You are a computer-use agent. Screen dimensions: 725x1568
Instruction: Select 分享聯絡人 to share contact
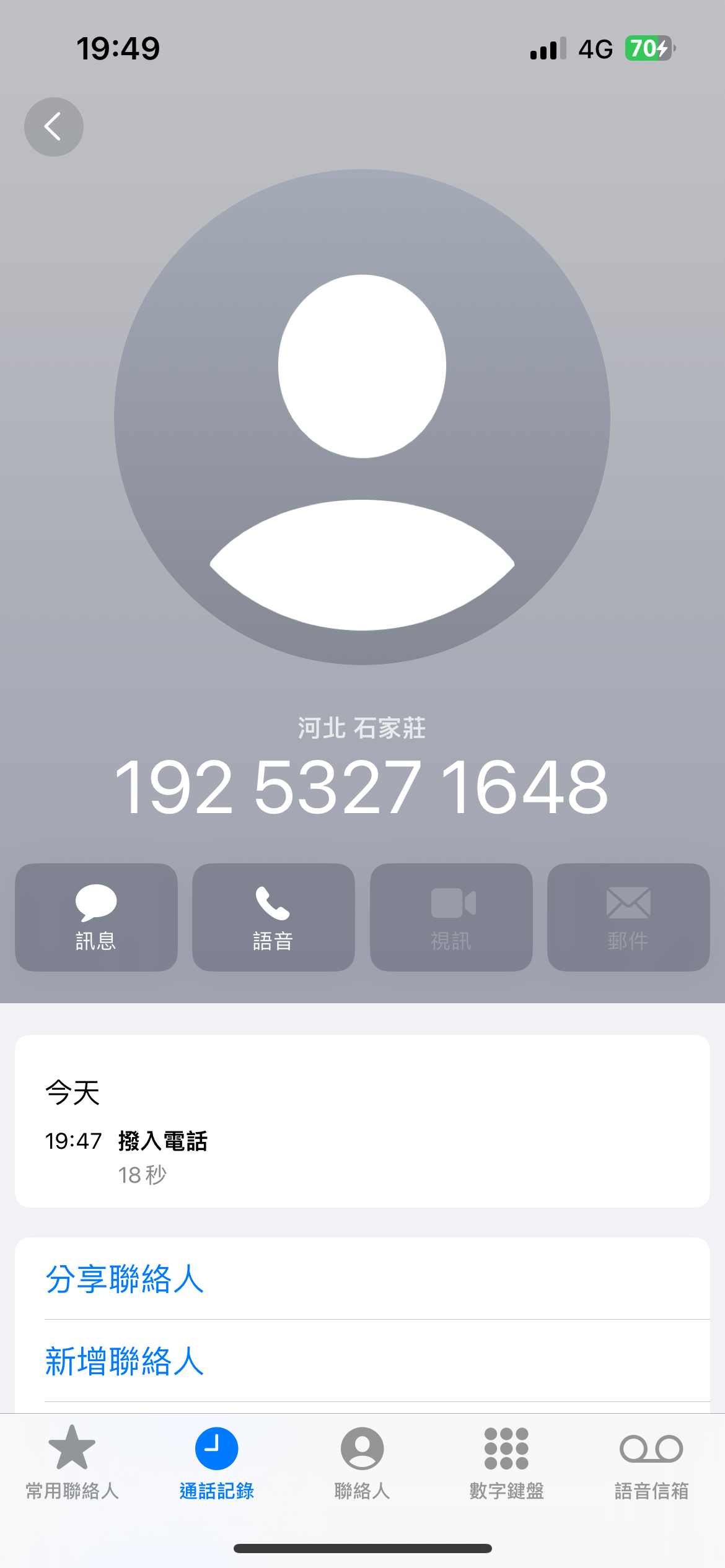125,1279
